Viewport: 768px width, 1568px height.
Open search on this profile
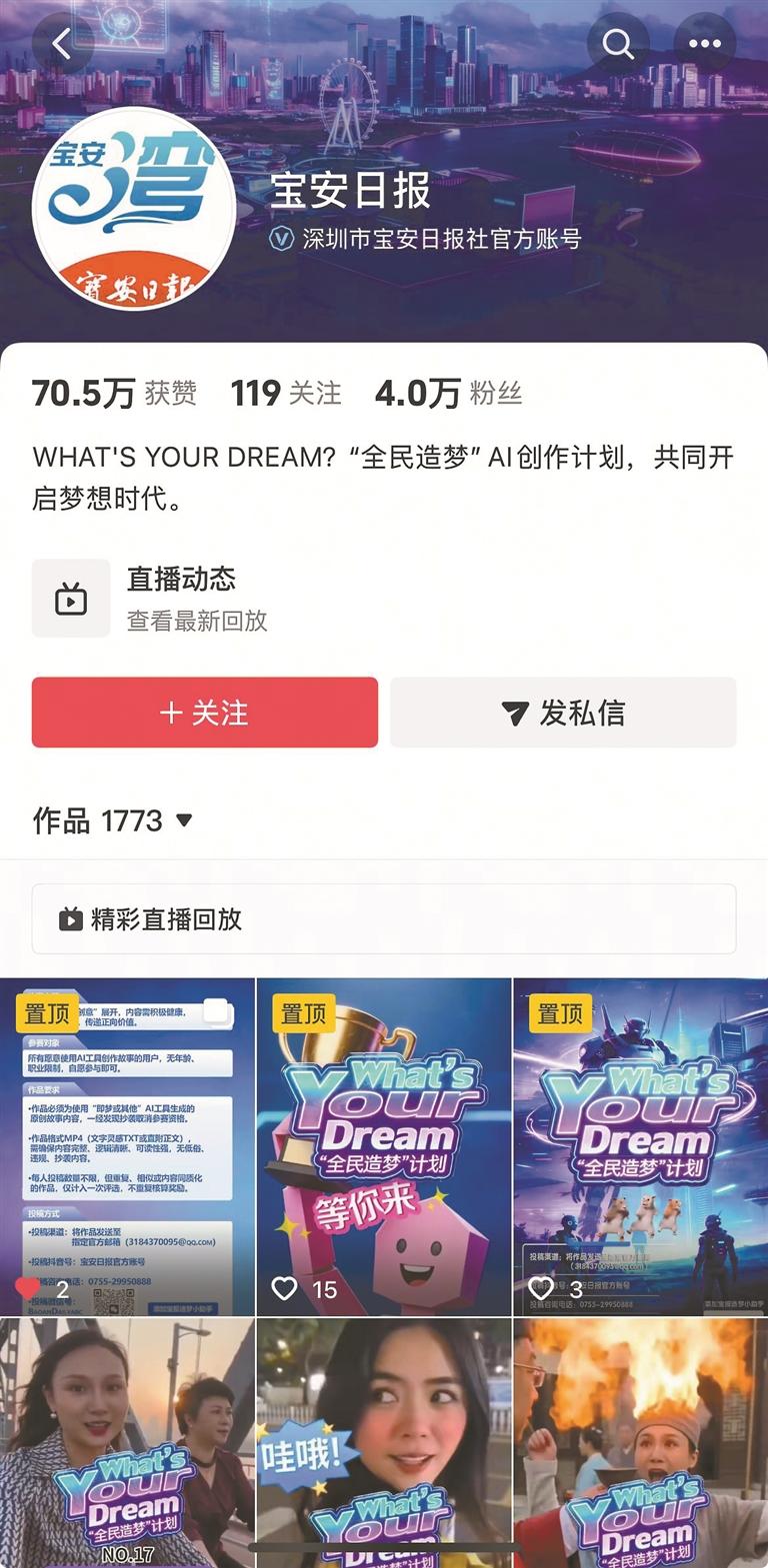[x=618, y=44]
